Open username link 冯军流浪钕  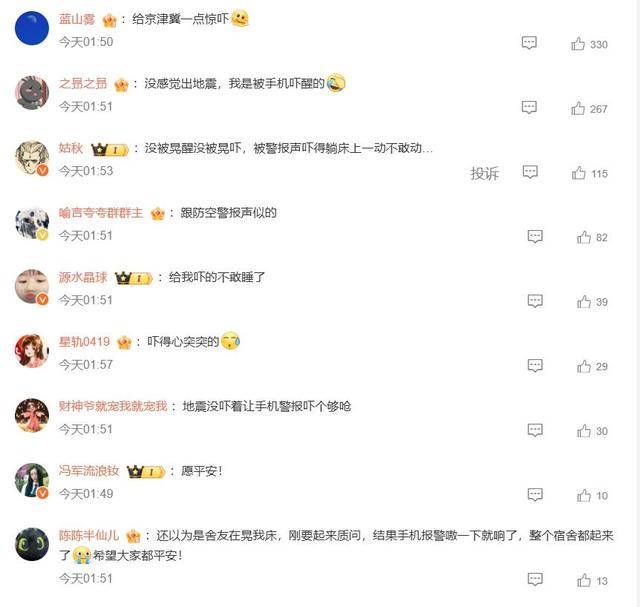pyautogui.click(x=89, y=471)
